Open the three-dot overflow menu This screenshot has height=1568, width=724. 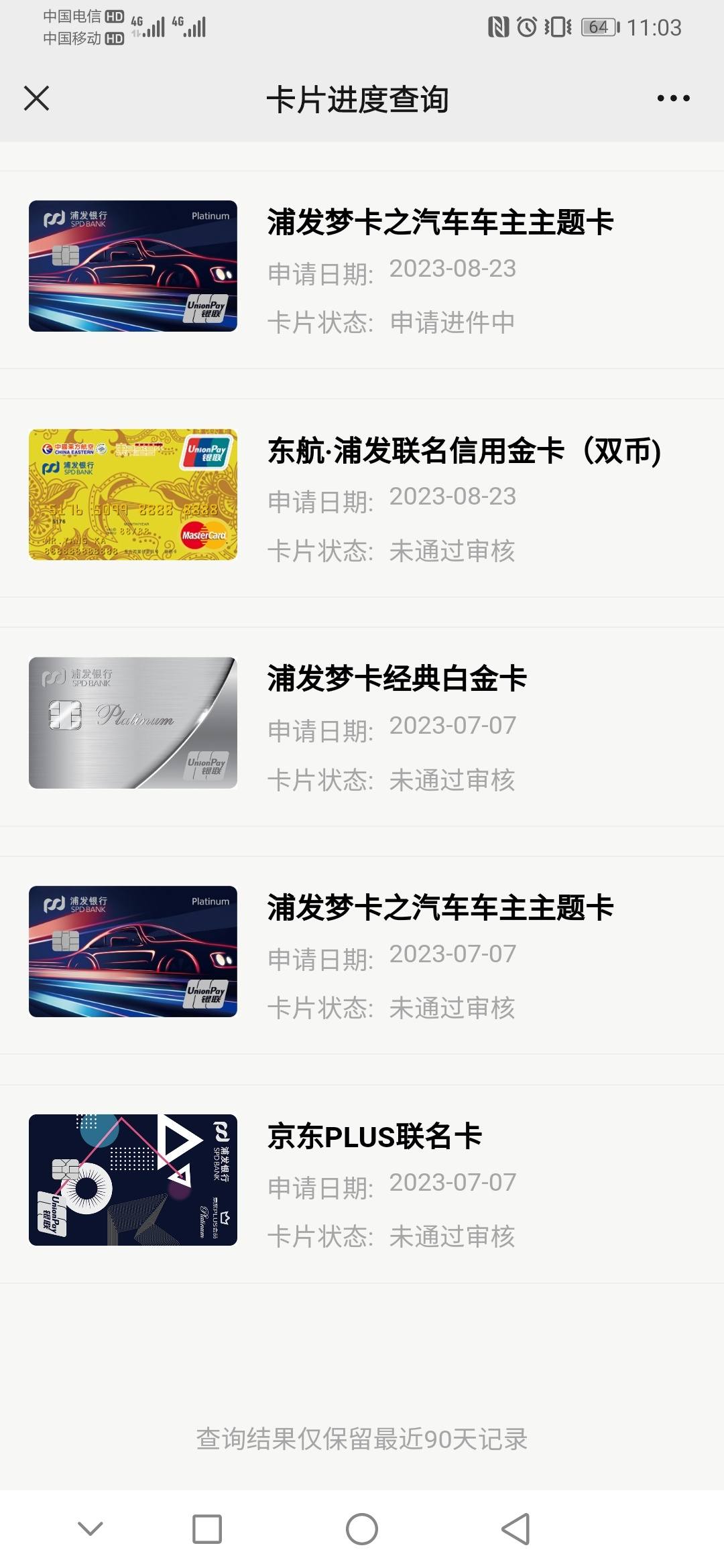click(673, 99)
